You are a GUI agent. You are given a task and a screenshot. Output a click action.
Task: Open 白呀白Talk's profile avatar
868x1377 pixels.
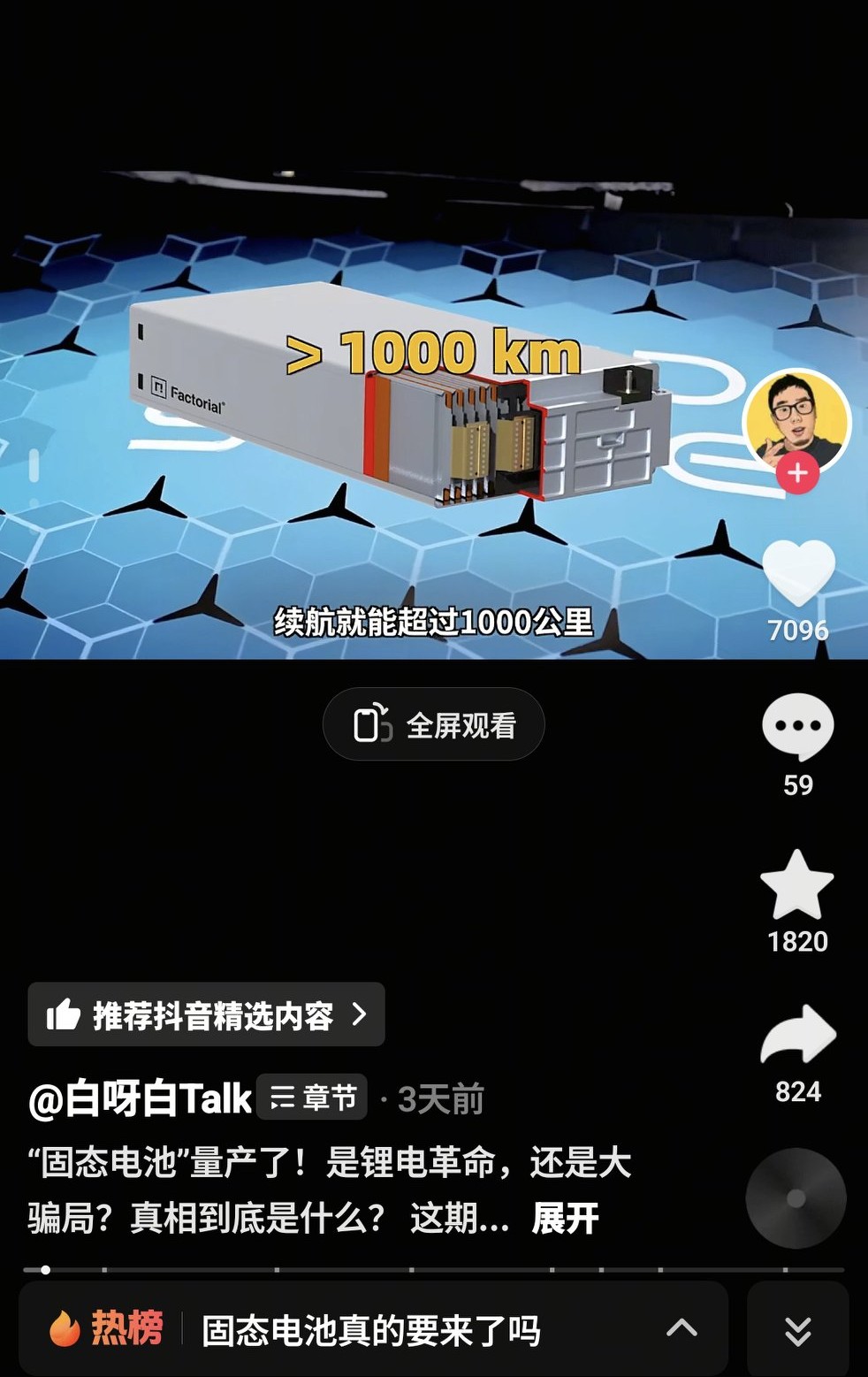point(796,422)
